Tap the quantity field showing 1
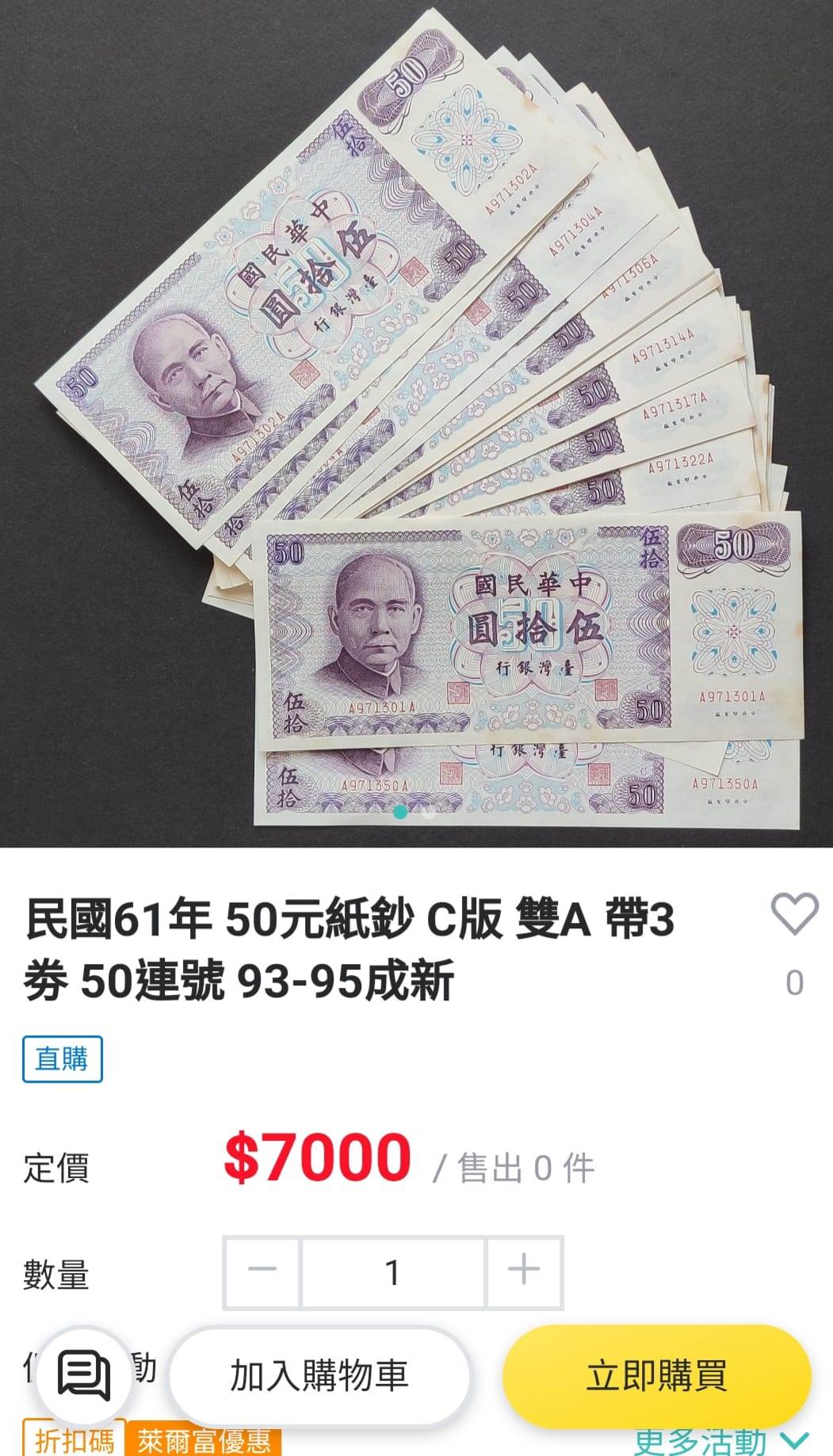Image resolution: width=833 pixels, height=1456 pixels. [x=392, y=1271]
